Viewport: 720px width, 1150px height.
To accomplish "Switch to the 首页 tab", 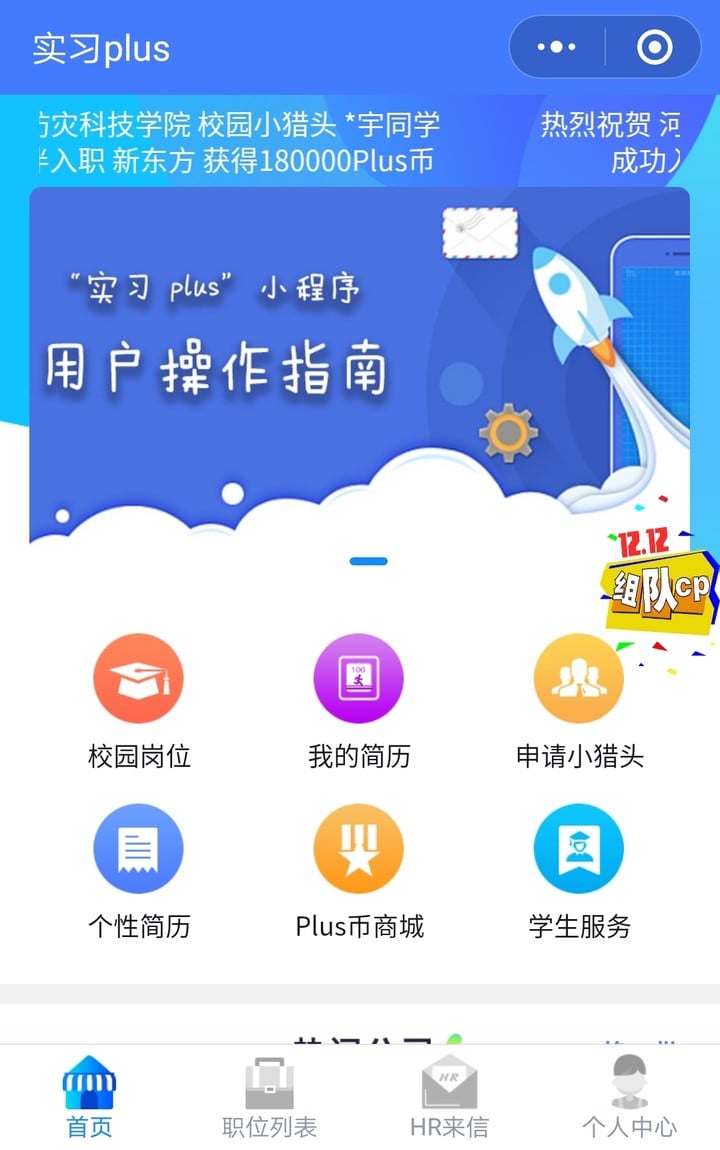I will (90, 1097).
